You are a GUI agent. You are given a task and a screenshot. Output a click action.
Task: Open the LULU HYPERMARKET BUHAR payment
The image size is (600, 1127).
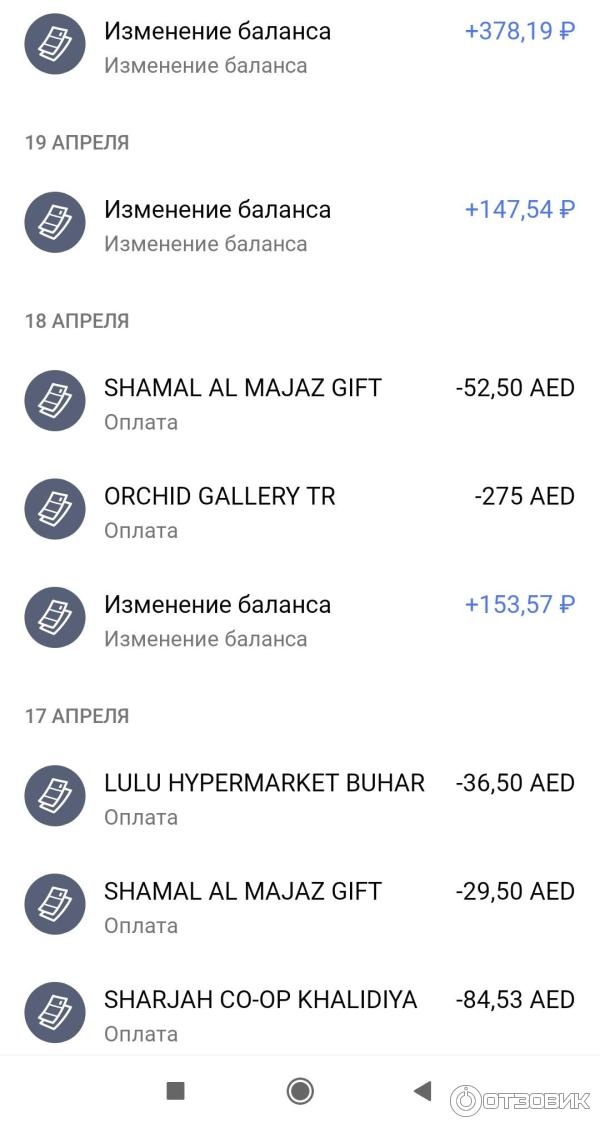(300, 798)
